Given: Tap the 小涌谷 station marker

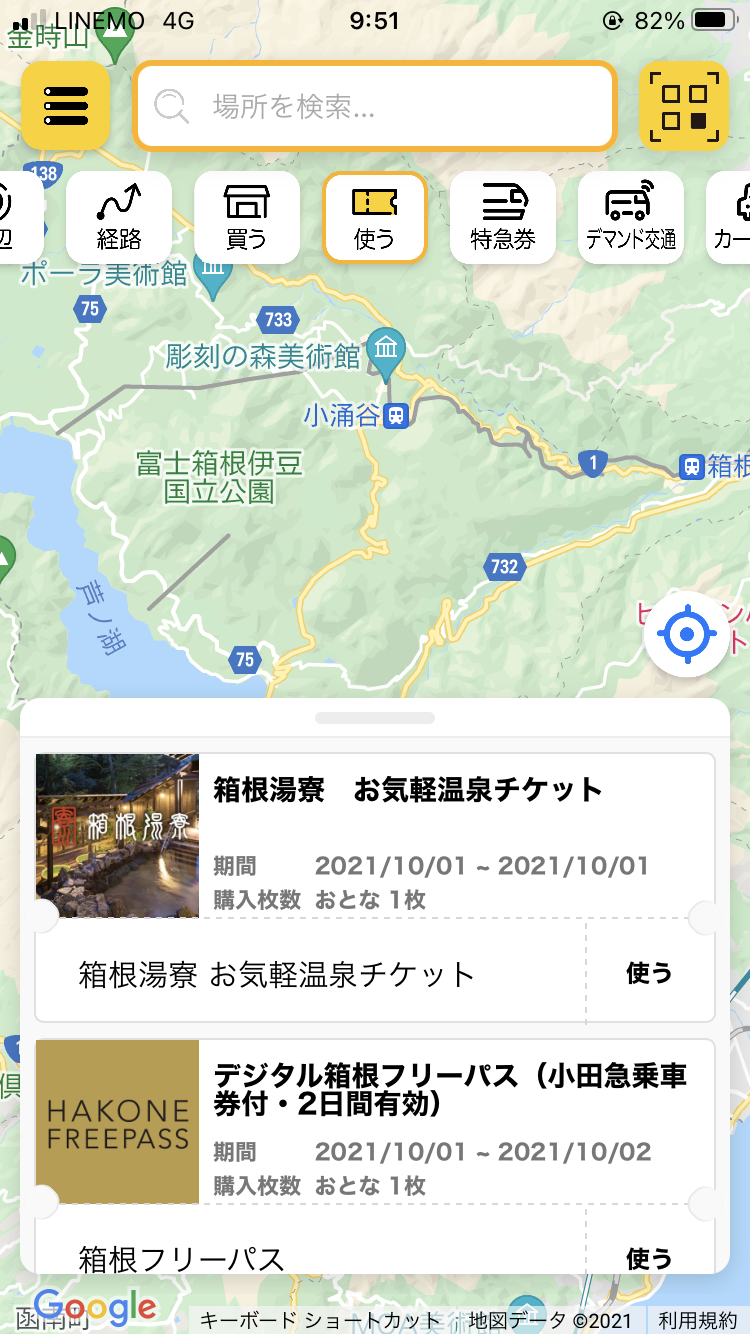Looking at the screenshot, I should point(397,415).
